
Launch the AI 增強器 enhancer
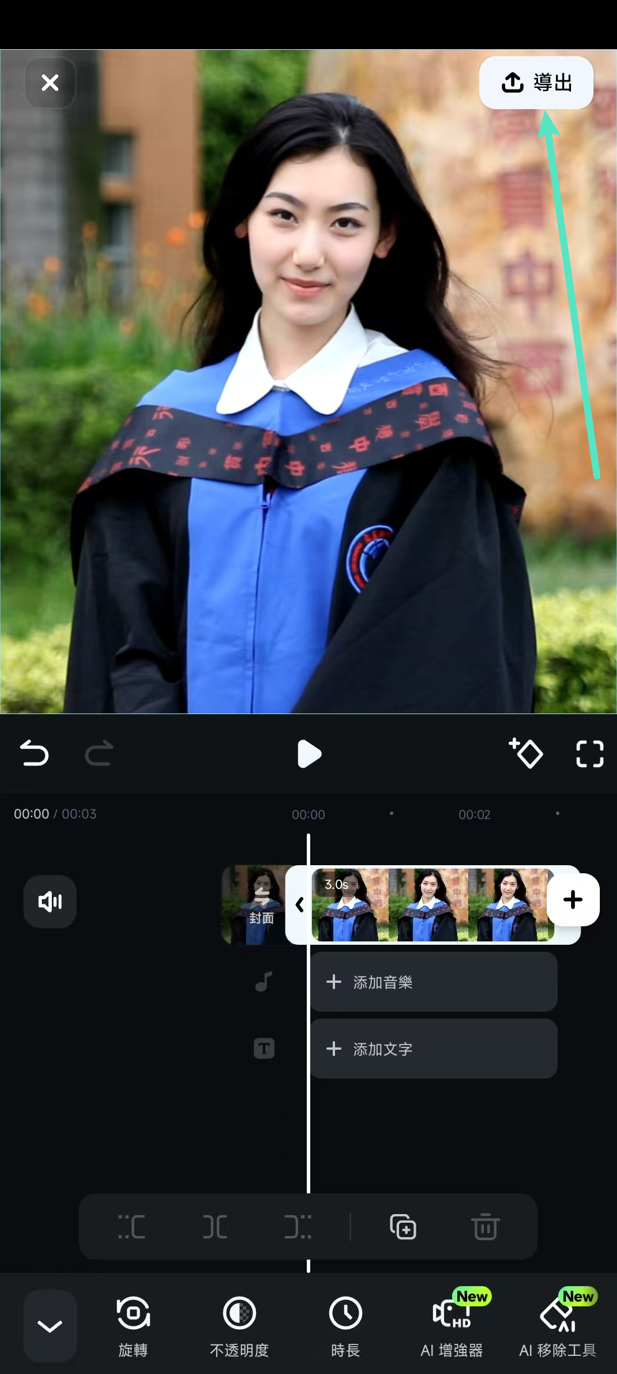tap(451, 1327)
